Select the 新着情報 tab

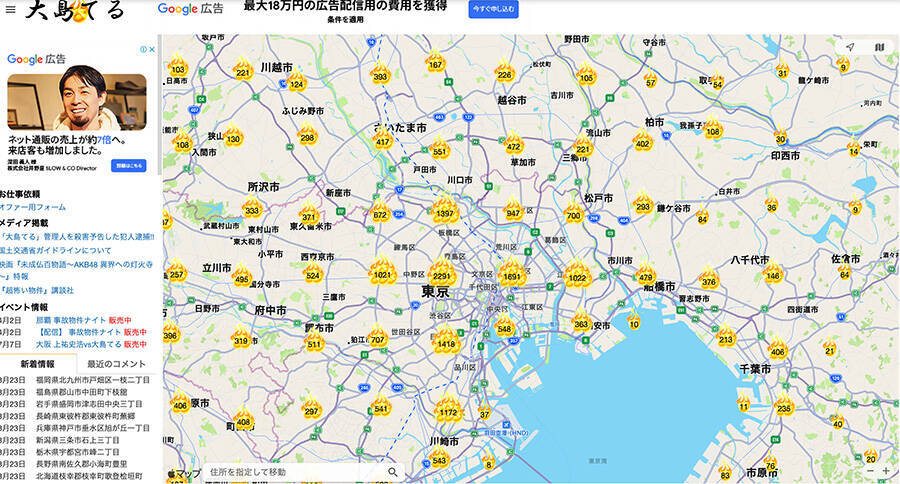(38, 363)
